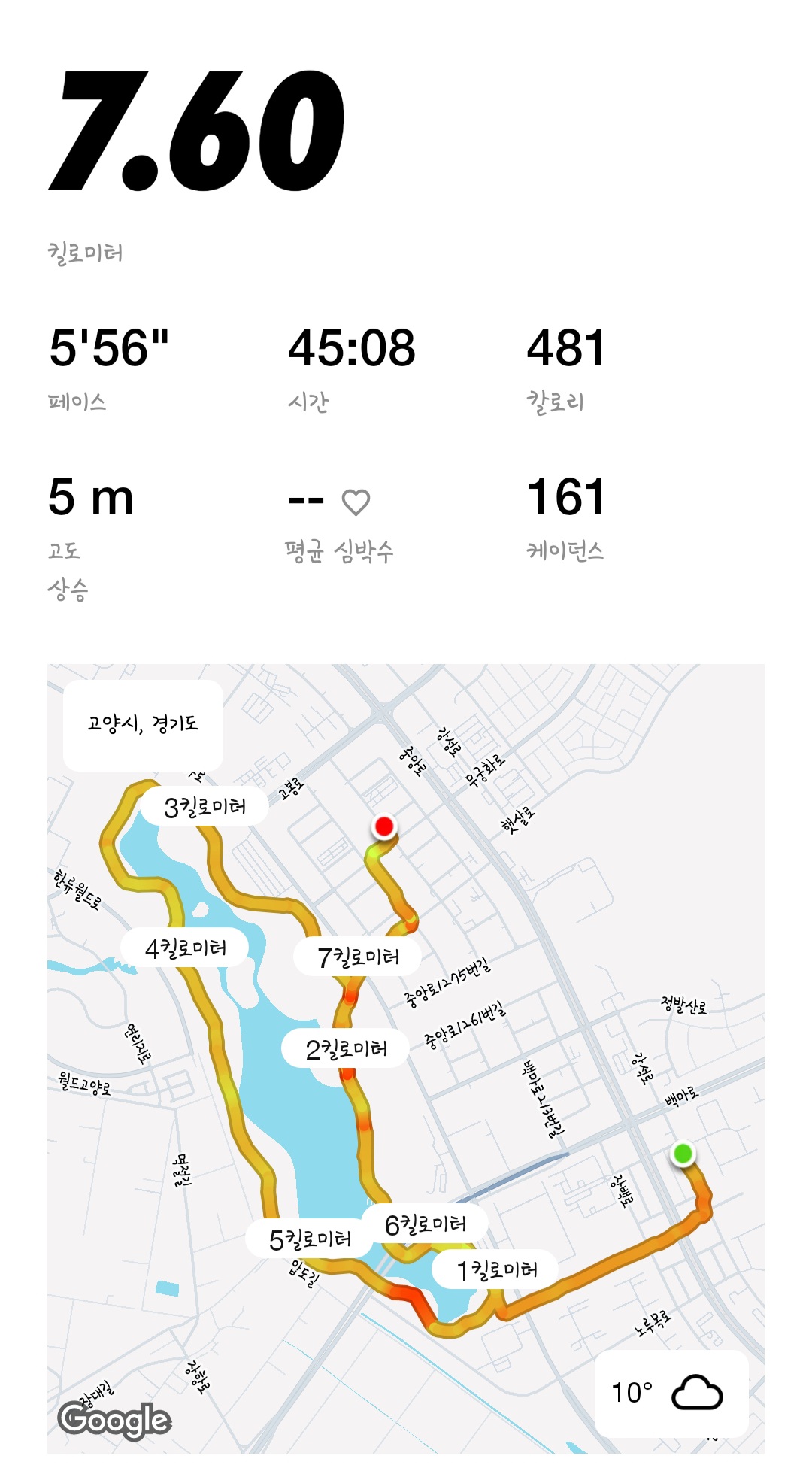Click the 45:08 duration value
Image resolution: width=812 pixels, height=1480 pixels.
(350, 347)
